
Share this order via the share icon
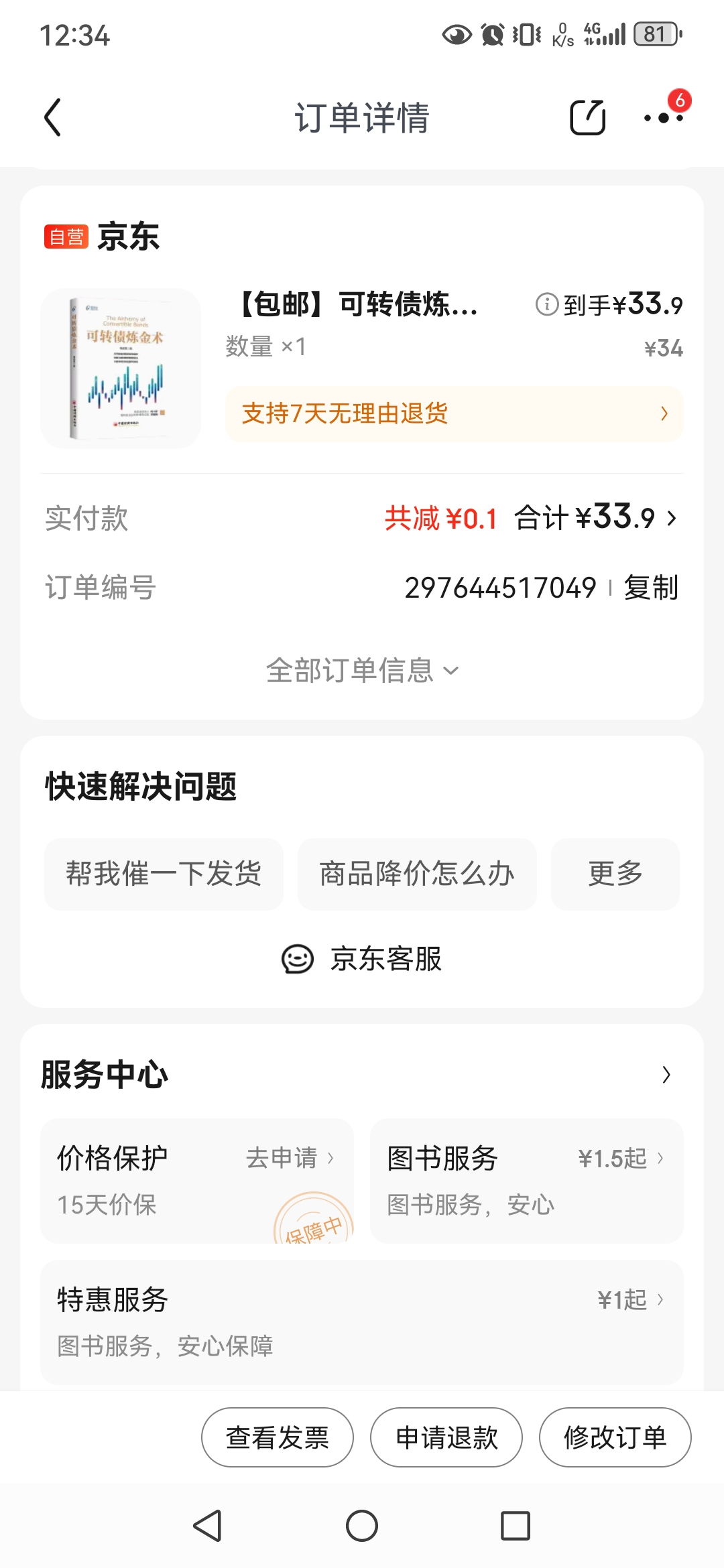pyautogui.click(x=587, y=118)
